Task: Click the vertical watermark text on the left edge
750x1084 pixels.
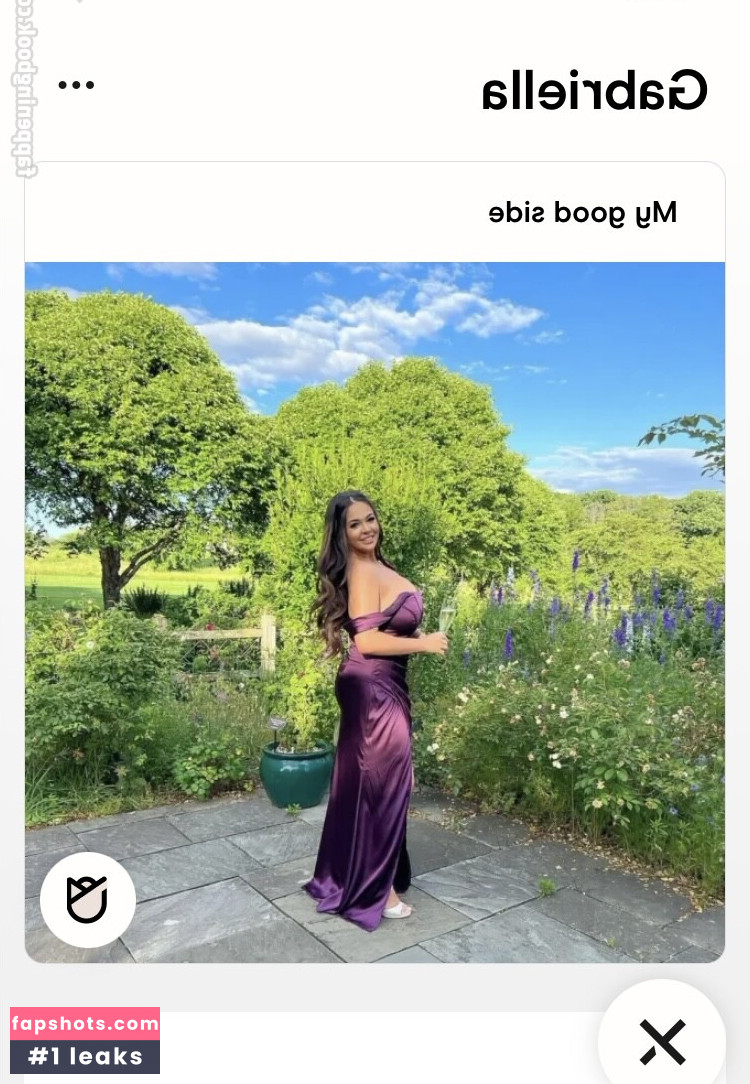Action: click(x=25, y=90)
